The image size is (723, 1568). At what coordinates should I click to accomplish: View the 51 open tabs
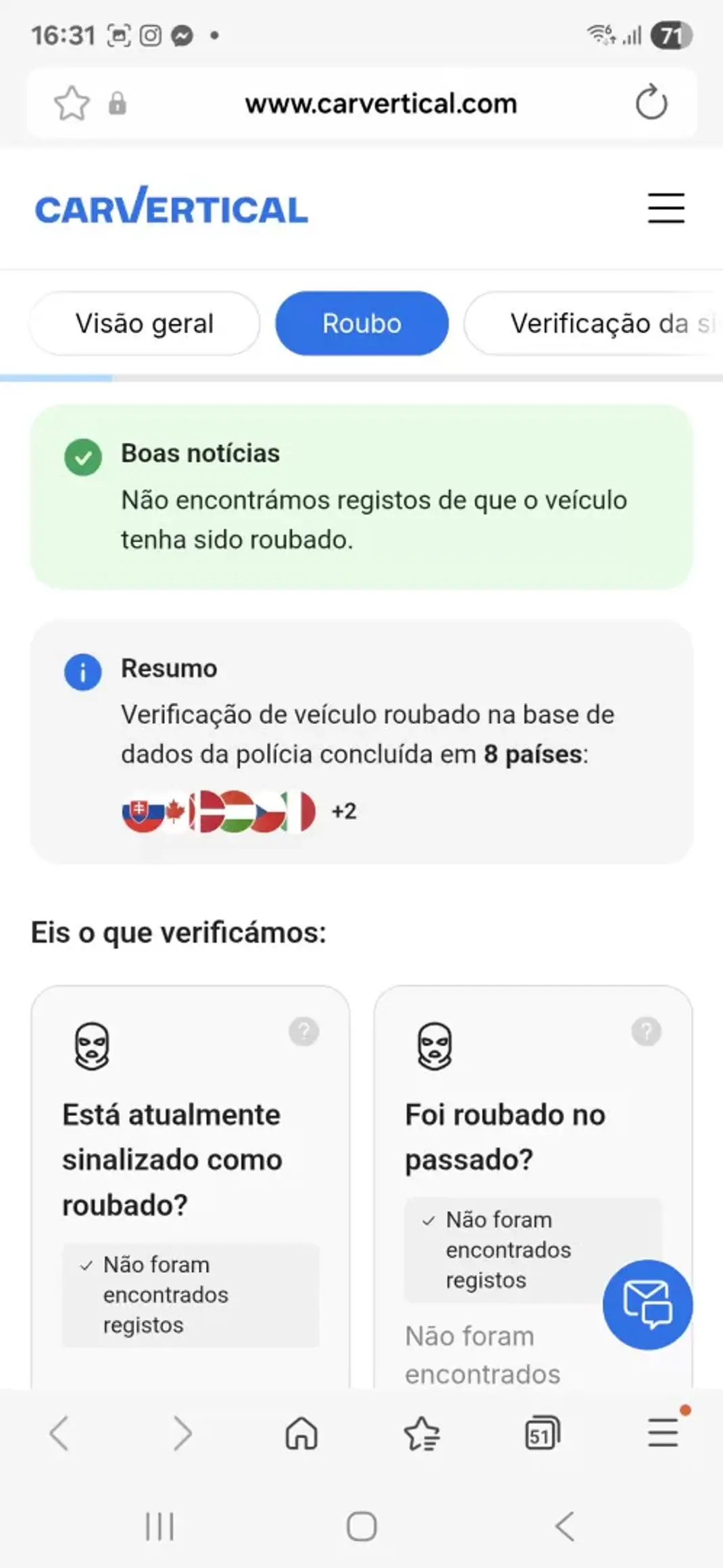click(x=542, y=1433)
